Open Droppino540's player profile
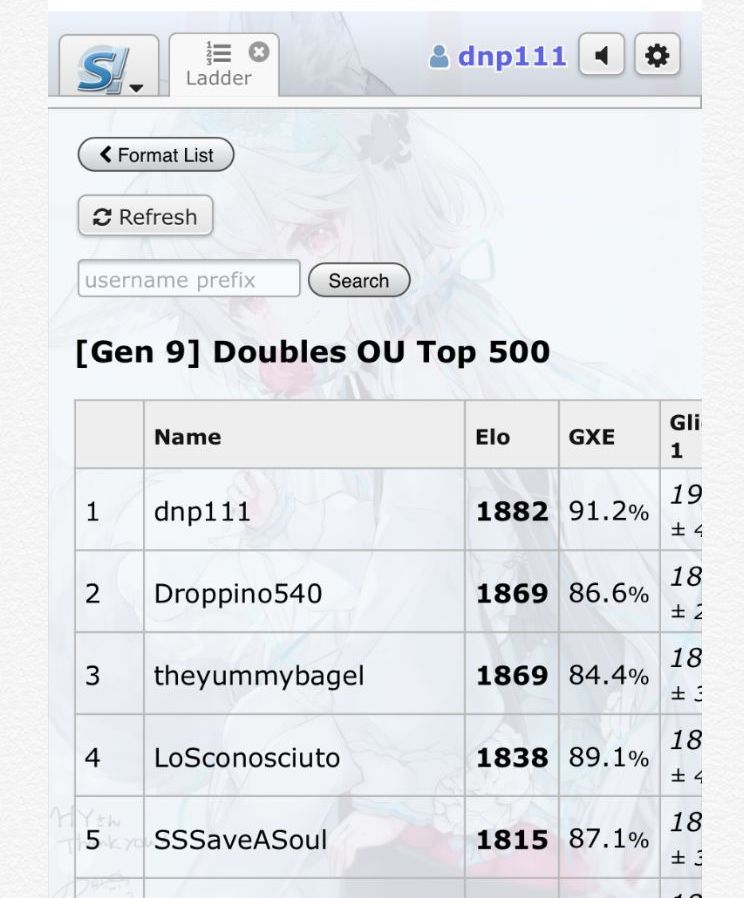The width and height of the screenshot is (744, 898). [238, 593]
